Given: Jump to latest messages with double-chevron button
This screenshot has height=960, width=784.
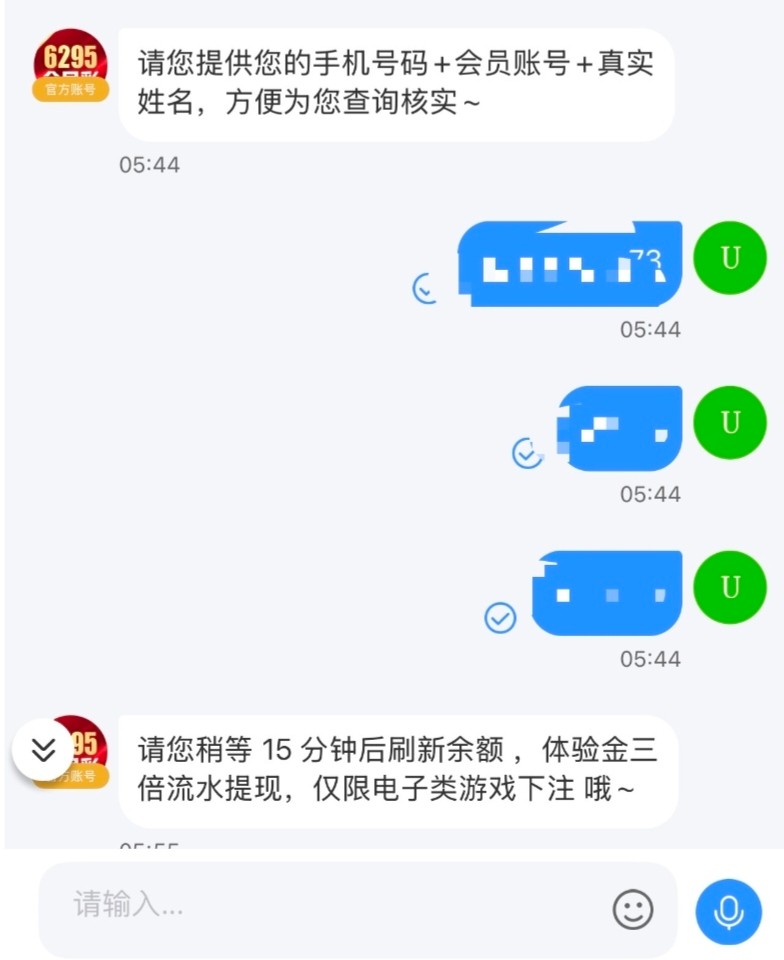Looking at the screenshot, I should 44,749.
